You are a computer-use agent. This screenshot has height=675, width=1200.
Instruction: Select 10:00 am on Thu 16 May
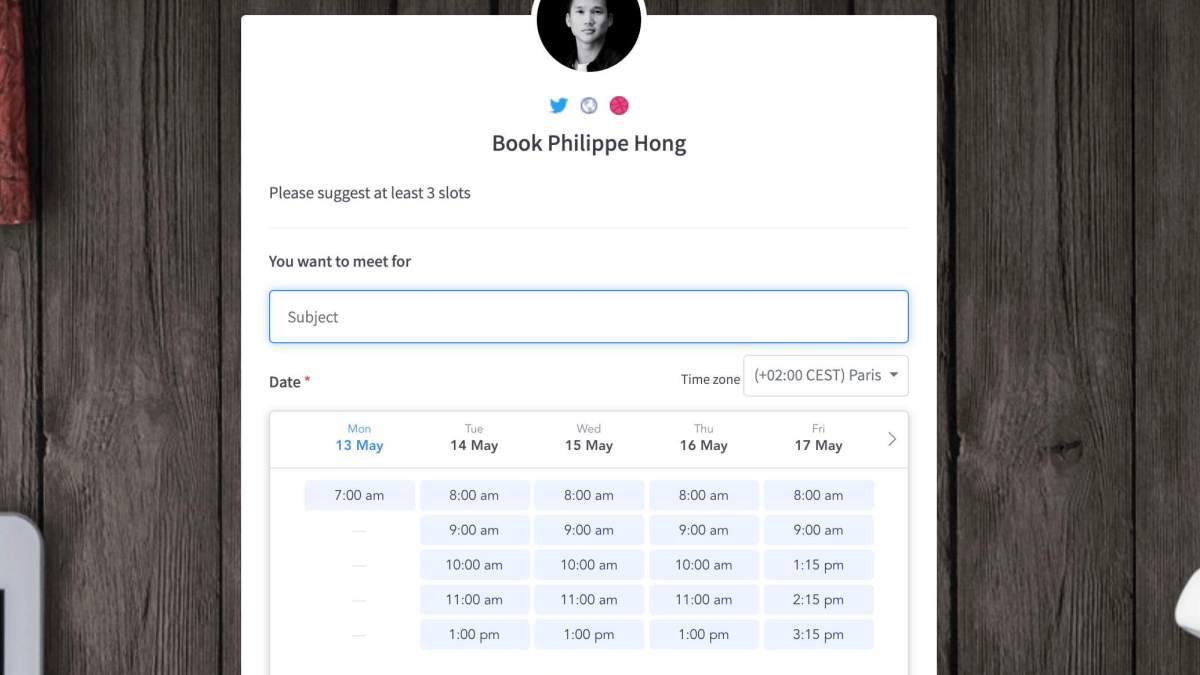point(703,565)
